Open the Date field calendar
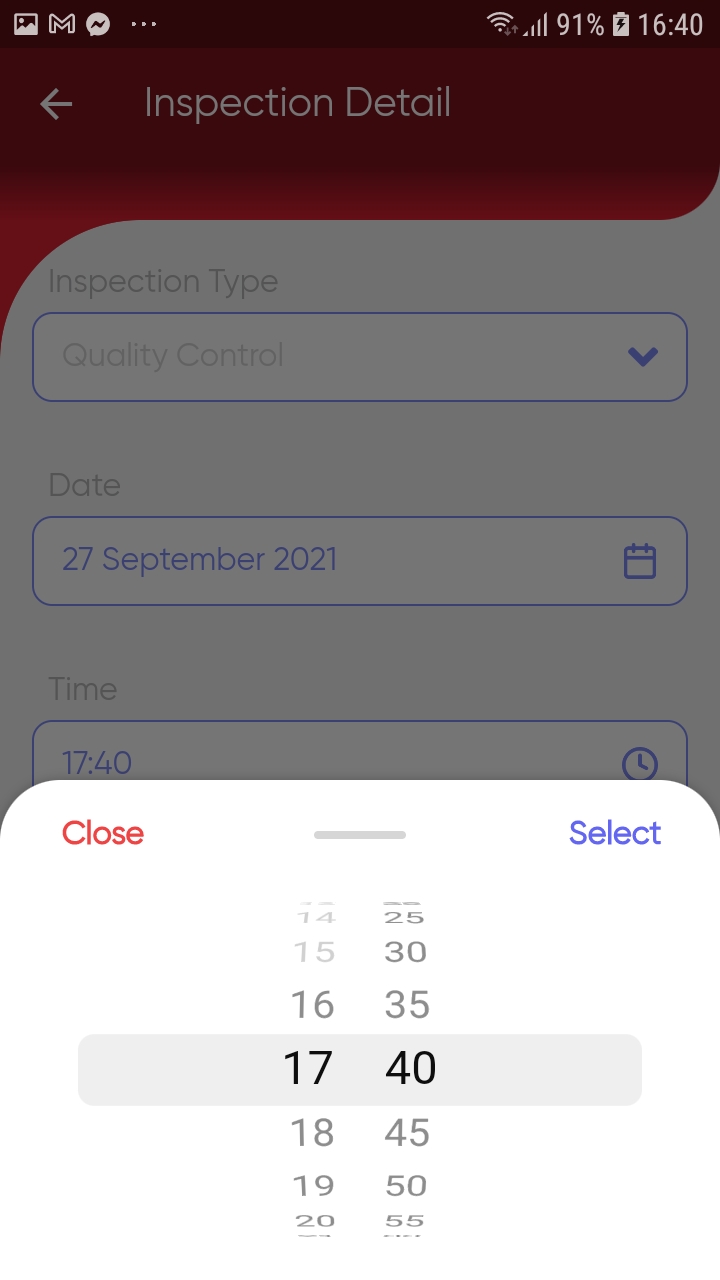This screenshot has height=1280, width=720. click(x=639, y=561)
